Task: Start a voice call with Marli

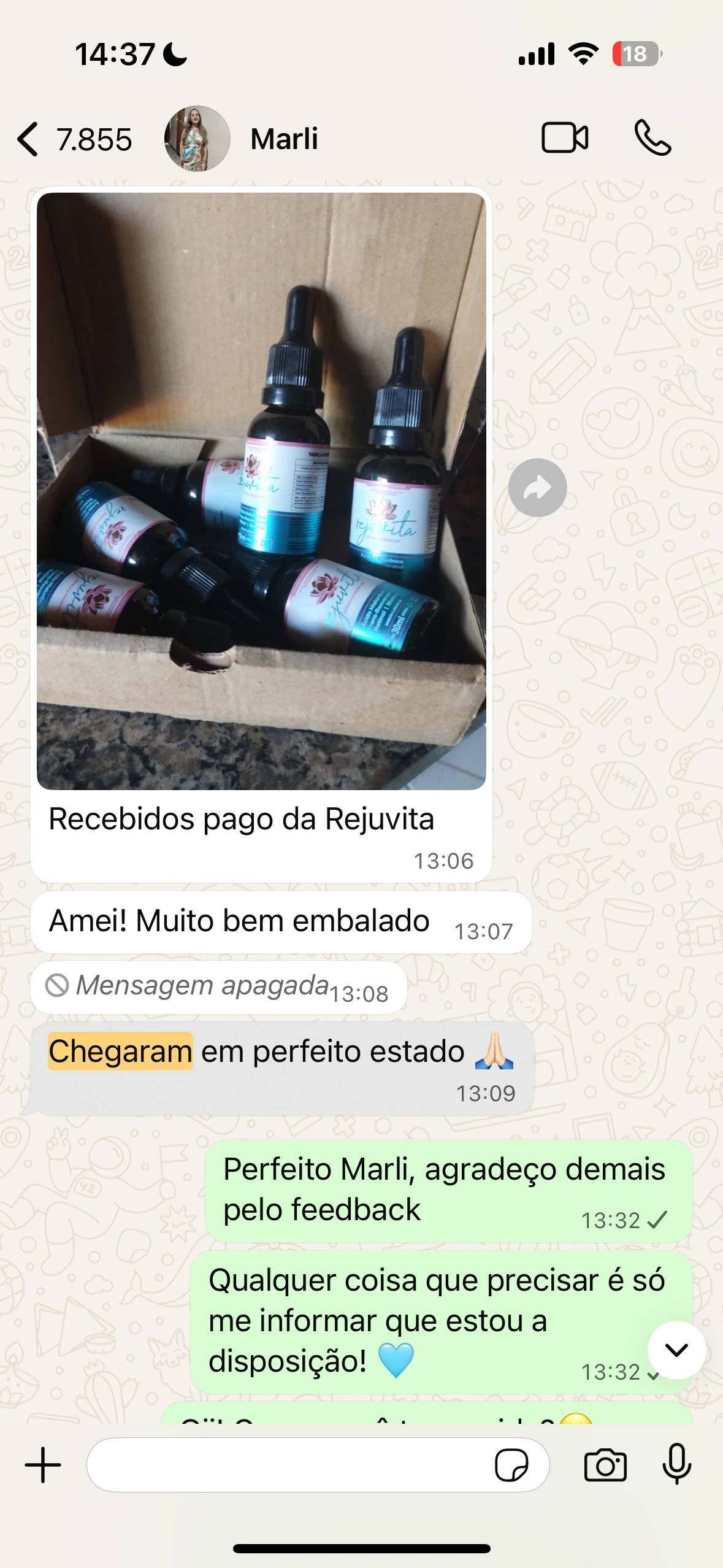Action: [652, 138]
